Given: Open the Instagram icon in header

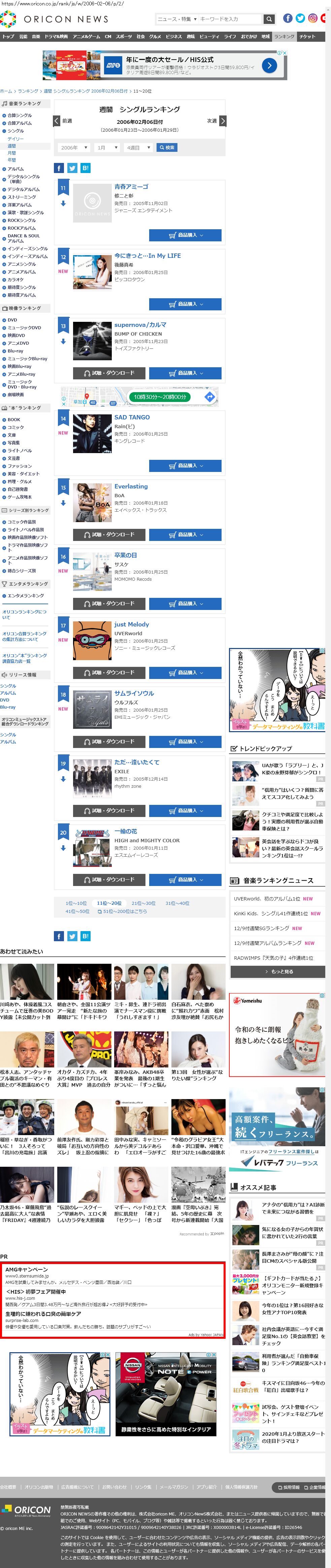Looking at the screenshot, I should click(313, 18).
